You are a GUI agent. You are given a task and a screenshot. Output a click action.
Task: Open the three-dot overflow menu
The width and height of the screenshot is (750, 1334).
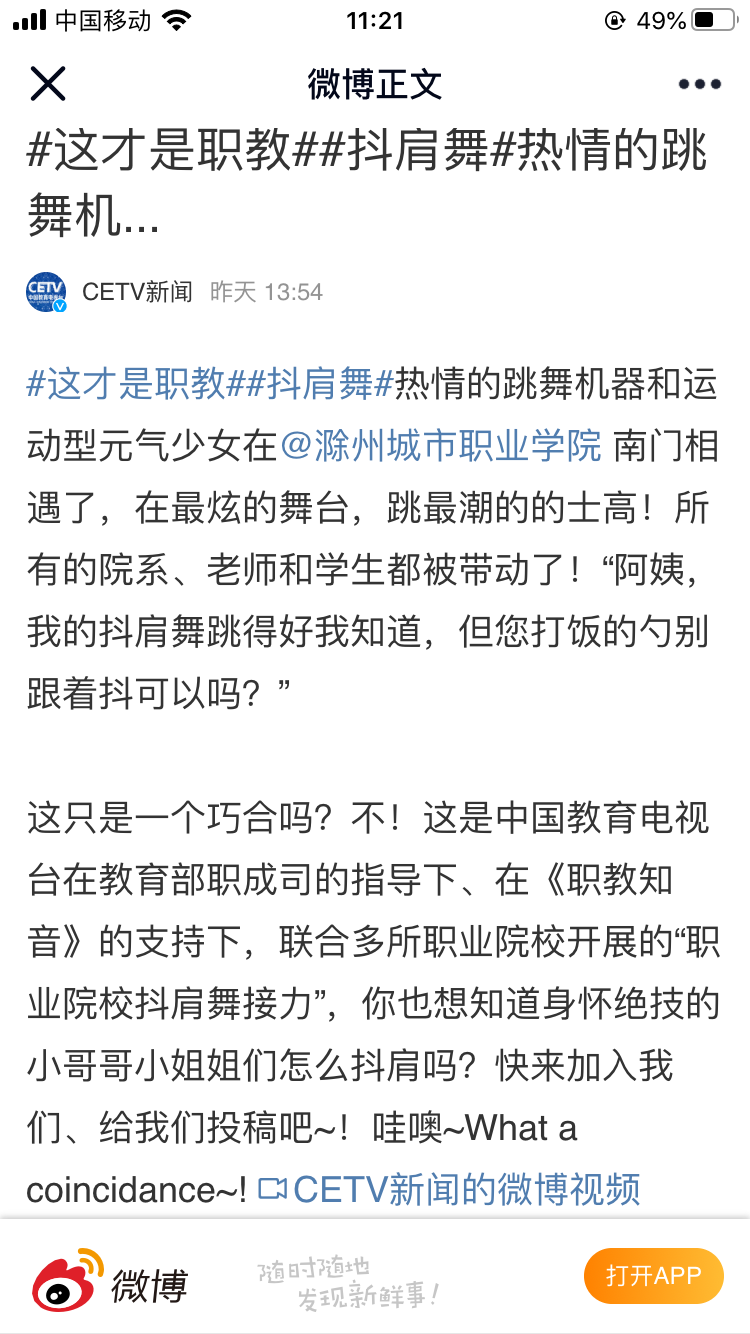tap(699, 85)
